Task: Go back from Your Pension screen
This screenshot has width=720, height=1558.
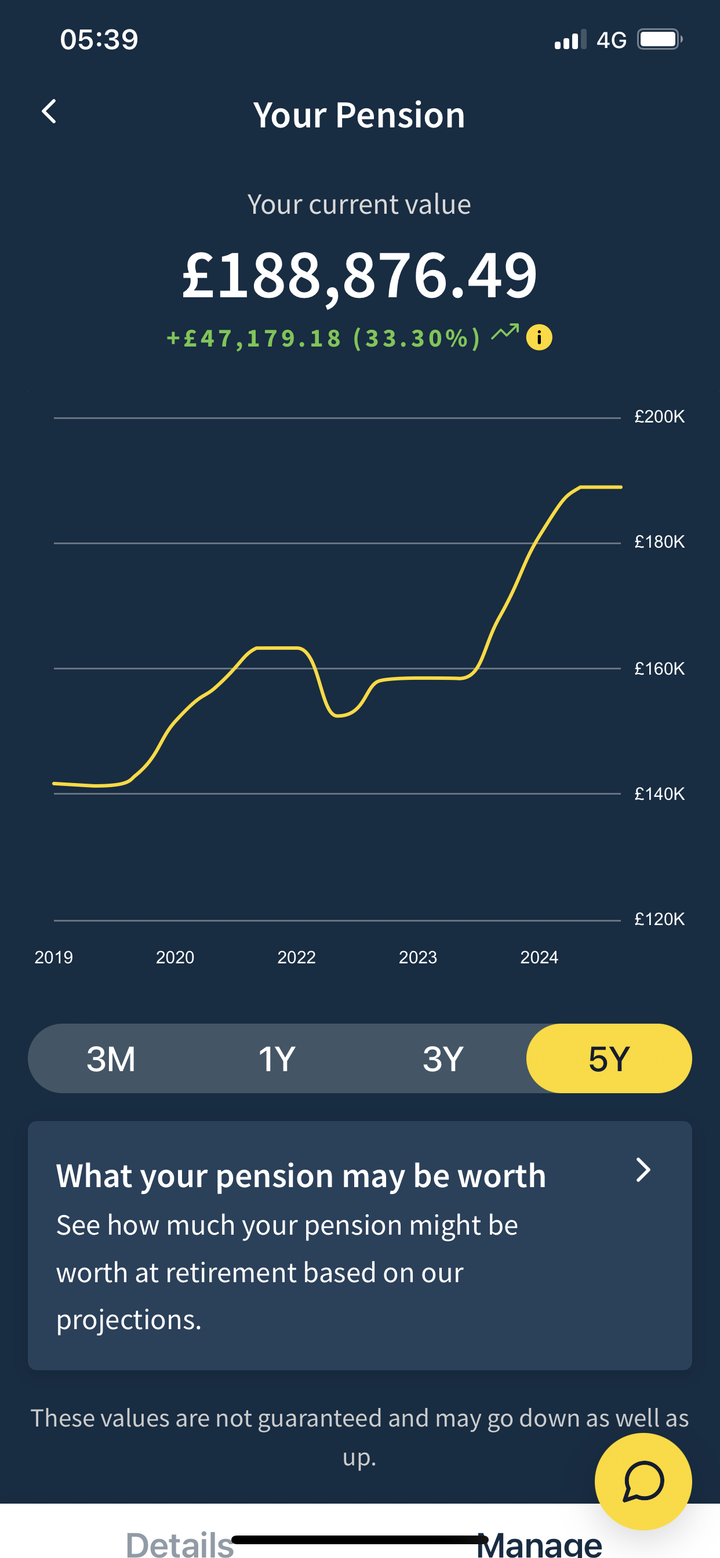Action: (49, 112)
